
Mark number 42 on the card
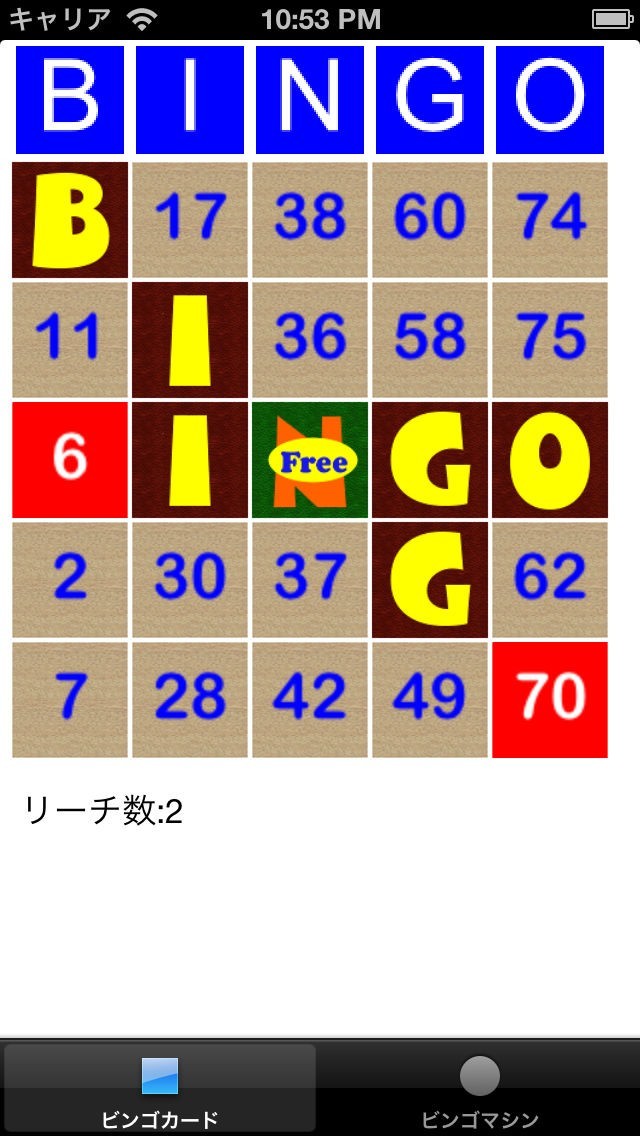(x=310, y=700)
